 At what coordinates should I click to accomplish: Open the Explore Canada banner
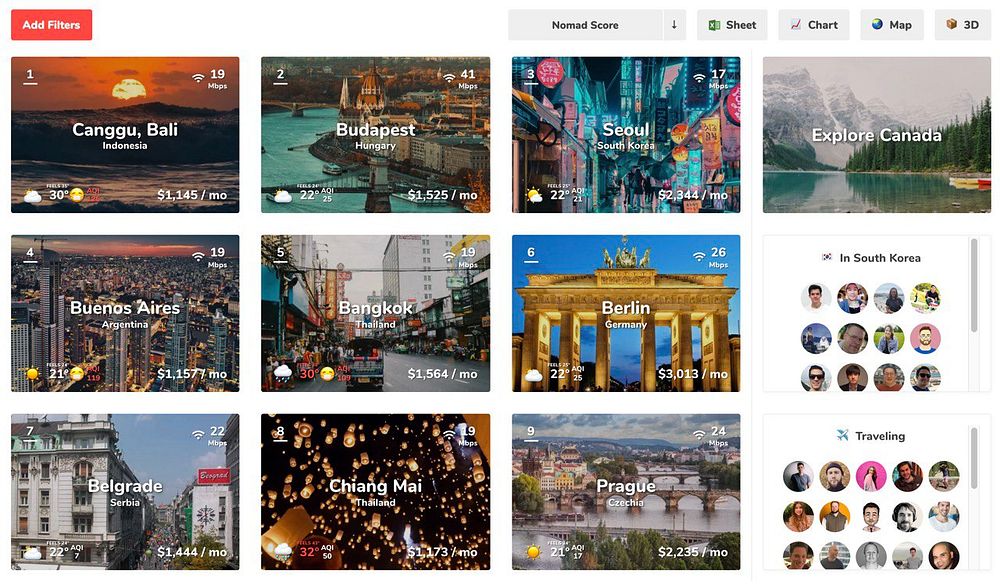point(876,135)
